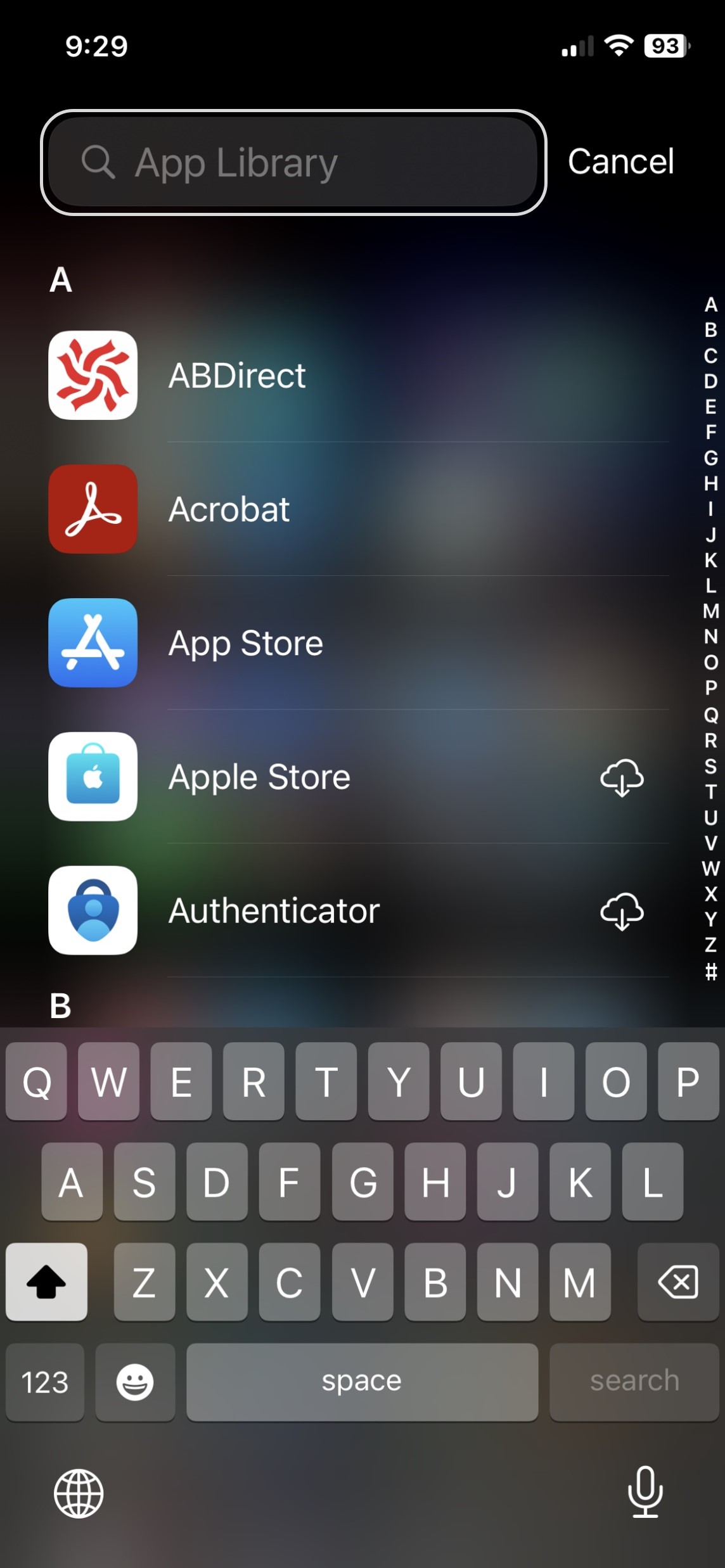Tap the space bar

[362, 1382]
